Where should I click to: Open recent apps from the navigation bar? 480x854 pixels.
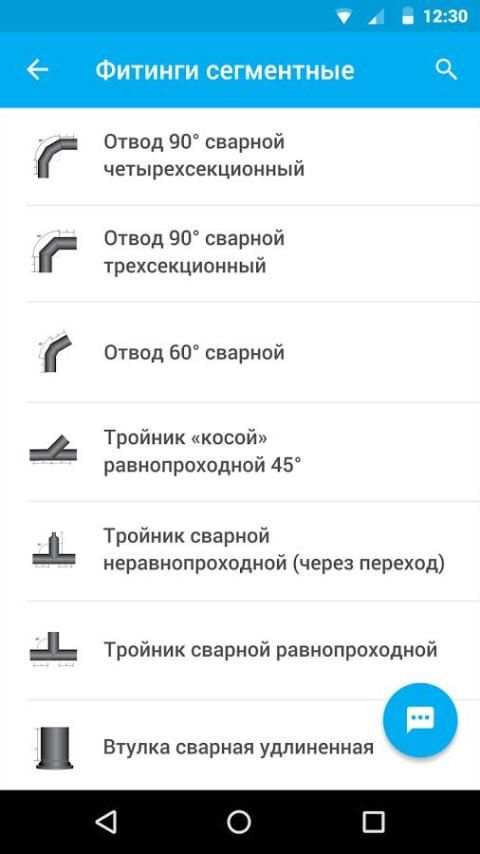pyautogui.click(x=374, y=821)
